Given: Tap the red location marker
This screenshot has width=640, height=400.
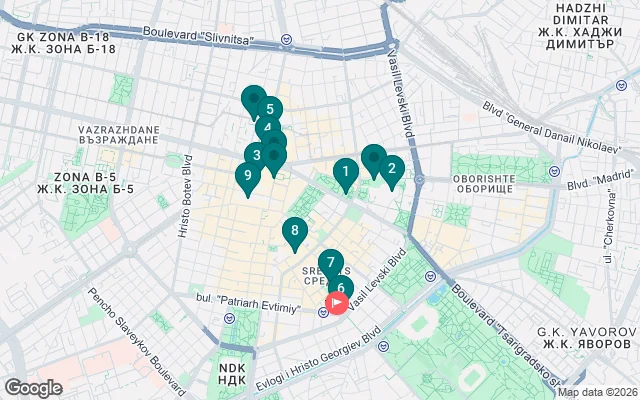Looking at the screenshot, I should click(338, 302).
